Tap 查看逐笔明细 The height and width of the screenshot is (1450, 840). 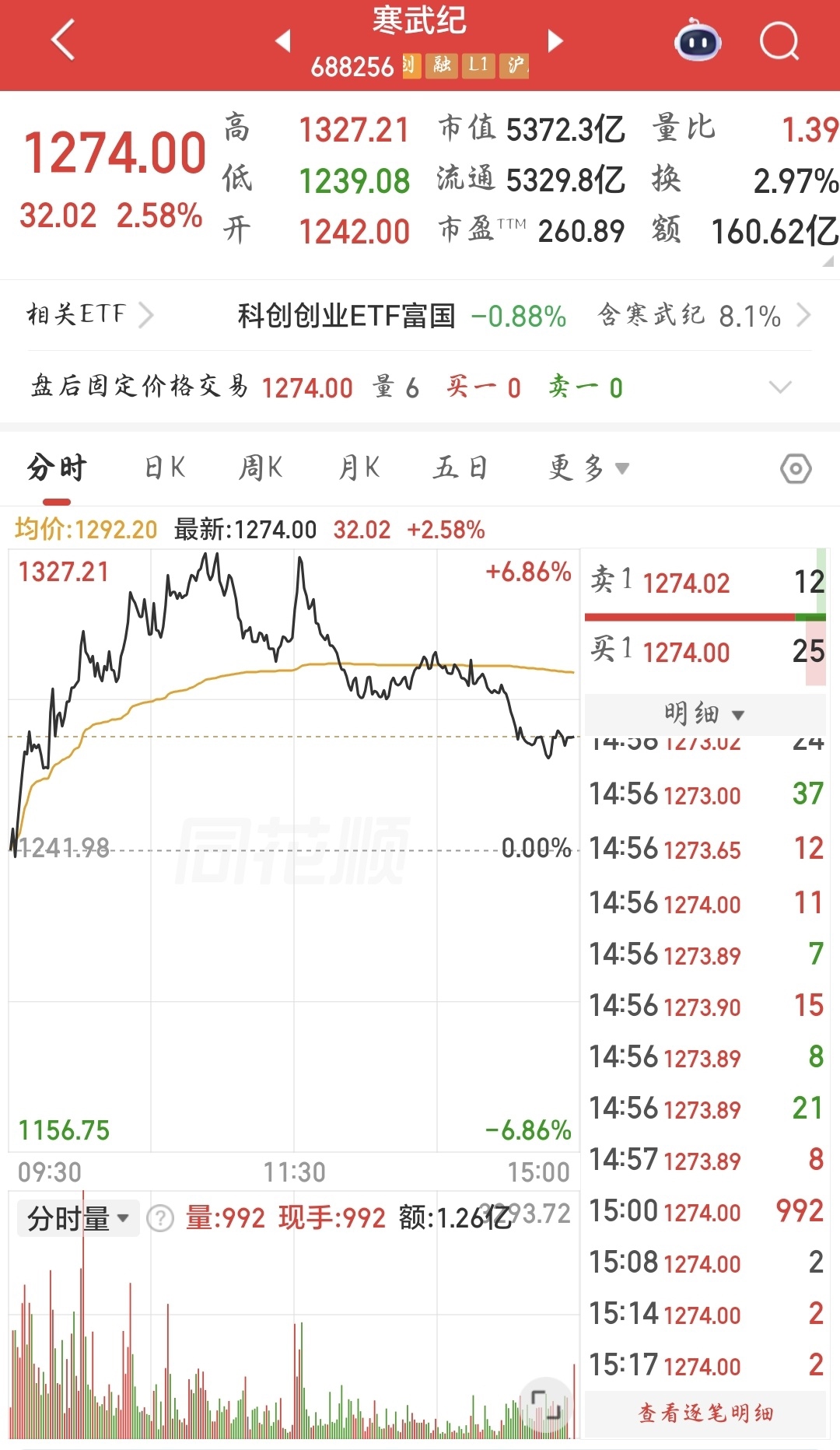tap(705, 1413)
